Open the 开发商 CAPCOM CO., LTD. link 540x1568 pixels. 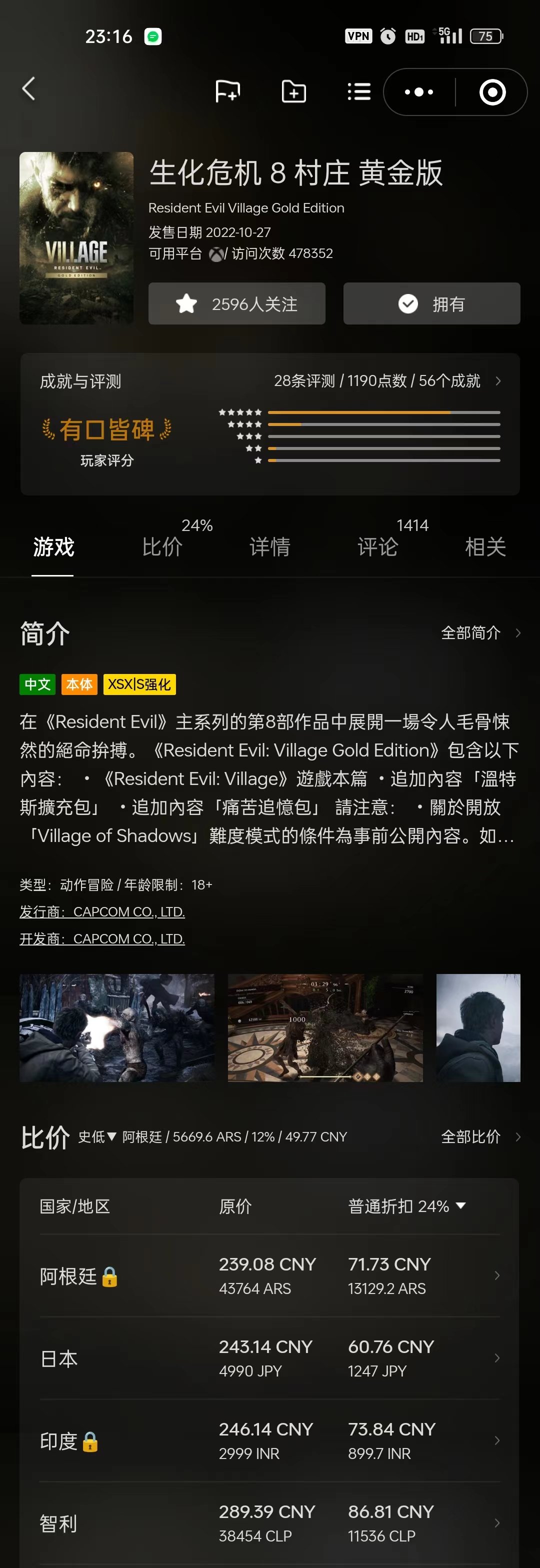(102, 938)
